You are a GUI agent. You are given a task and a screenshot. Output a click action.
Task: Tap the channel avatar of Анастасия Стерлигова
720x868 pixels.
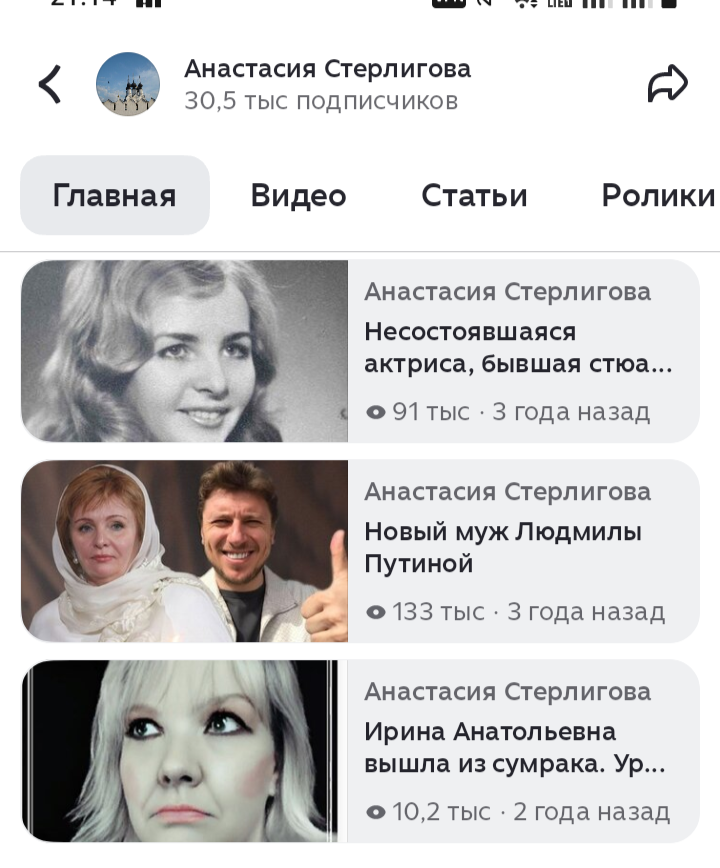(127, 83)
